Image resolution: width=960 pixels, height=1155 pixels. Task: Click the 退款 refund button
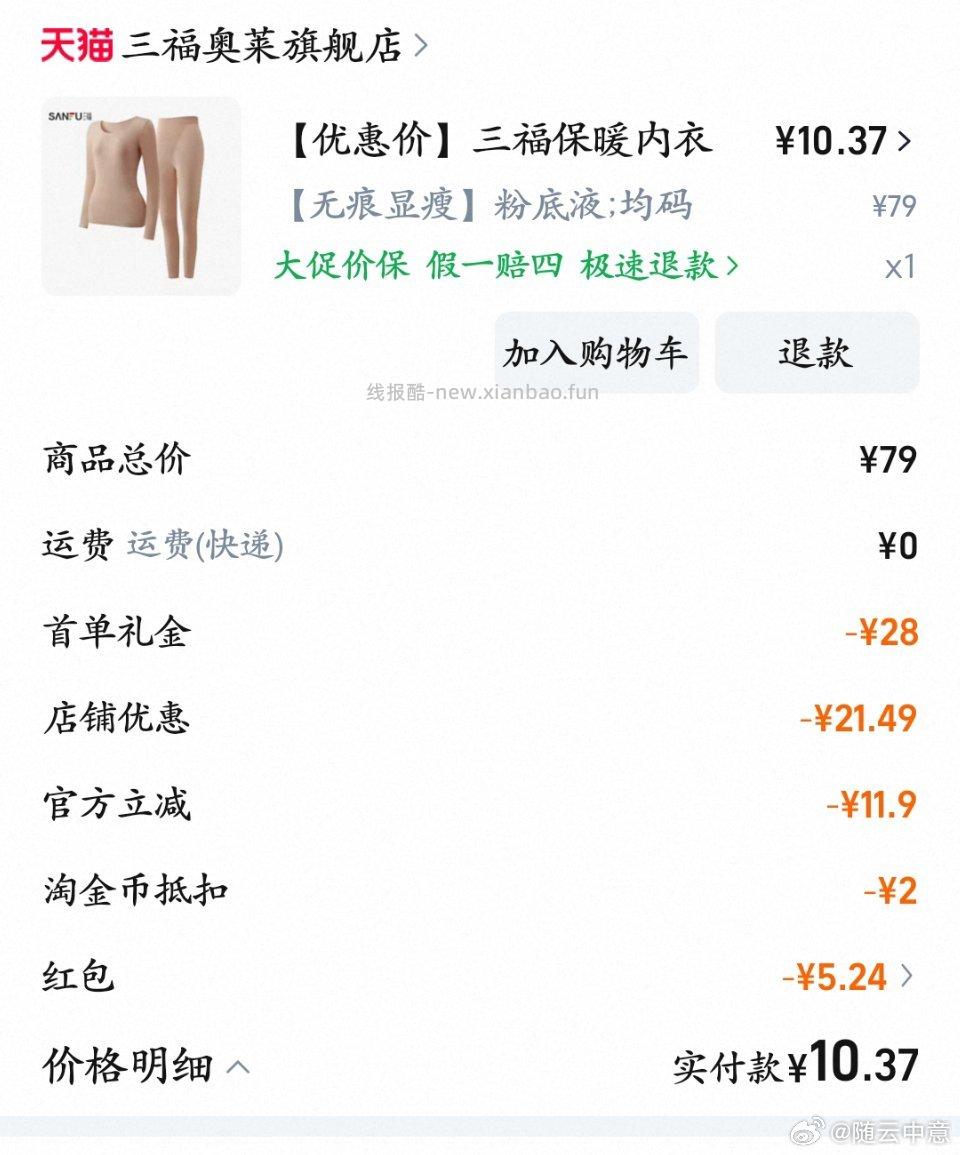pyautogui.click(x=816, y=352)
